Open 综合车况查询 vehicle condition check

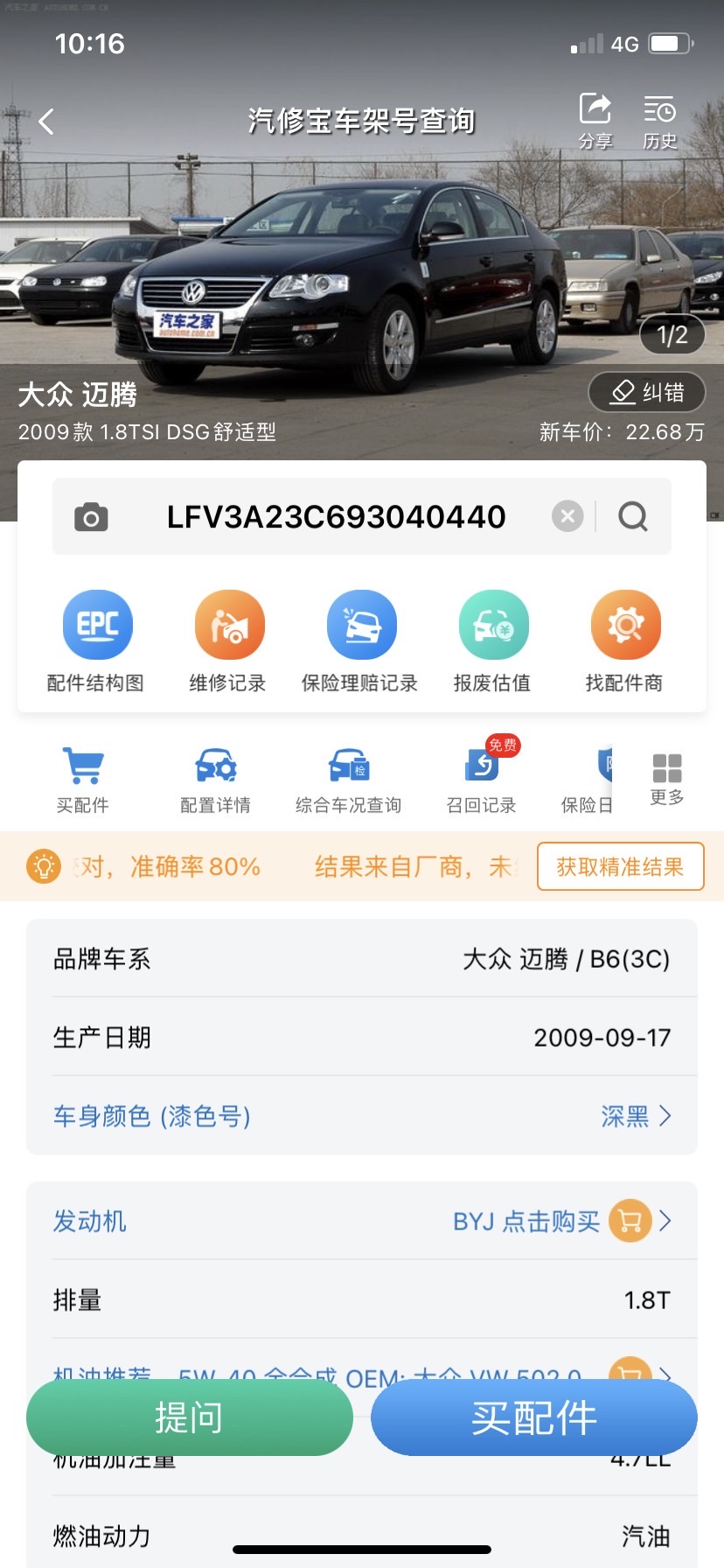click(349, 780)
